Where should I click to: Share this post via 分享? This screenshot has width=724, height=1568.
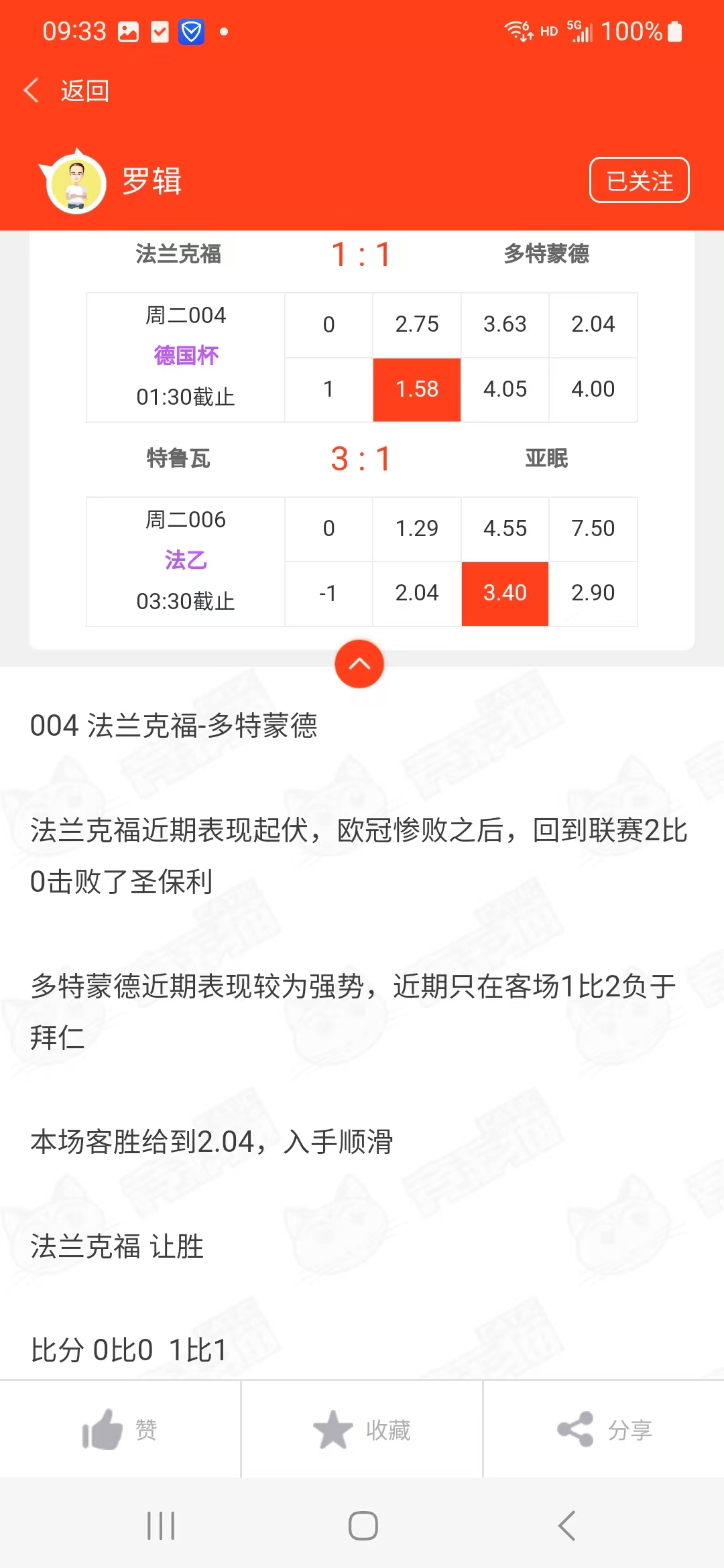[x=603, y=1429]
